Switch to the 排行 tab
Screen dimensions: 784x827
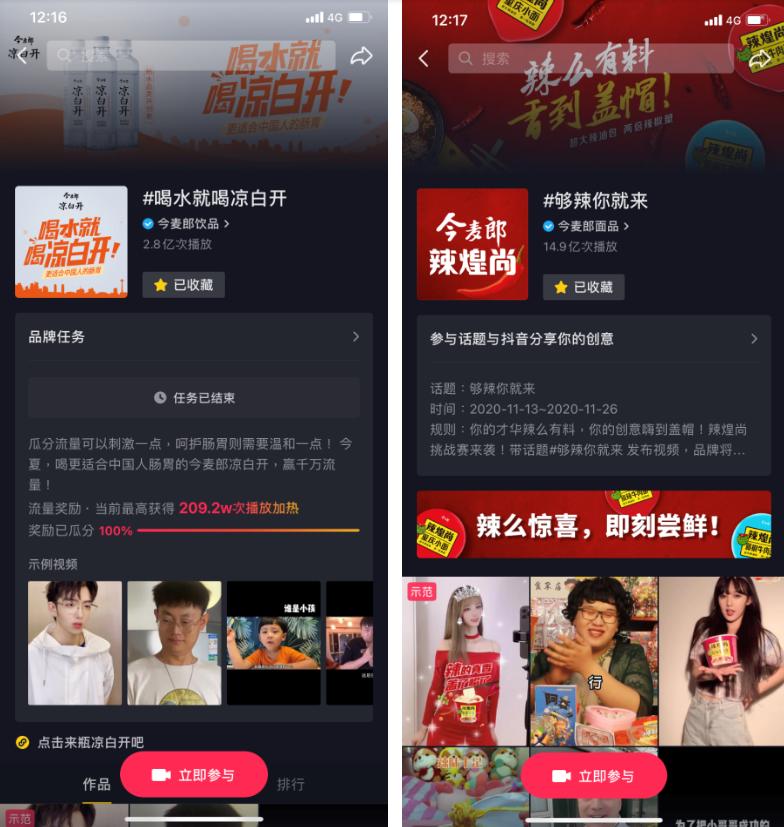(x=291, y=784)
